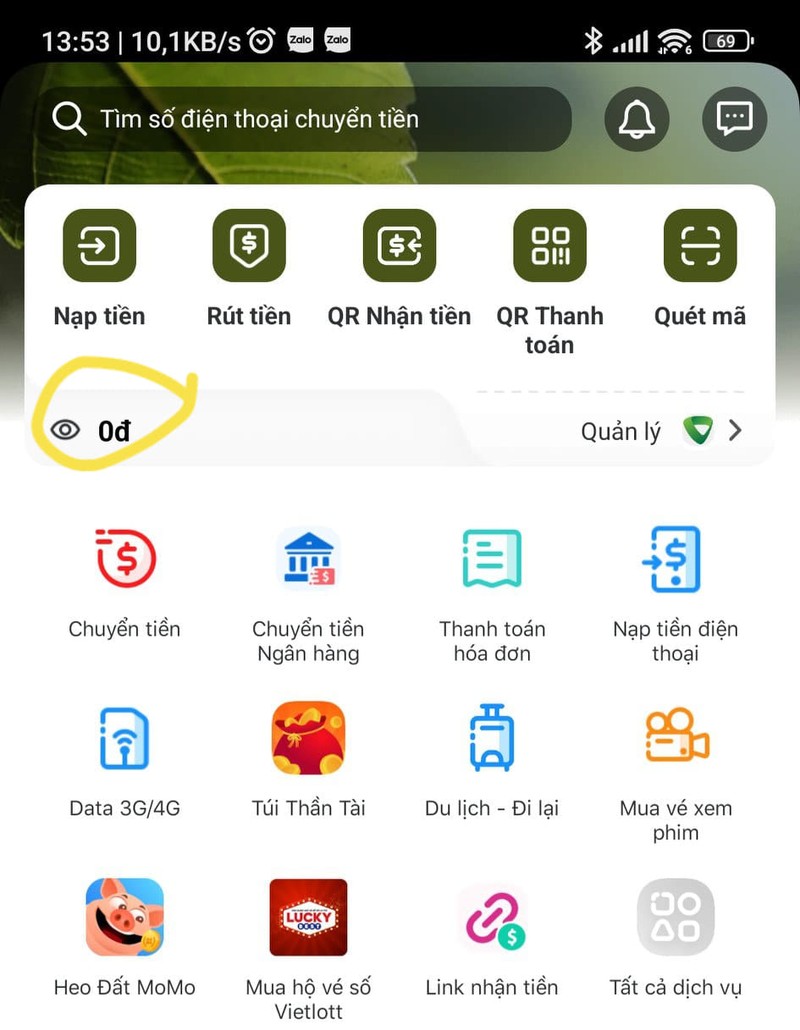Open Chuyển tiền Ngân hàng

[308, 560]
